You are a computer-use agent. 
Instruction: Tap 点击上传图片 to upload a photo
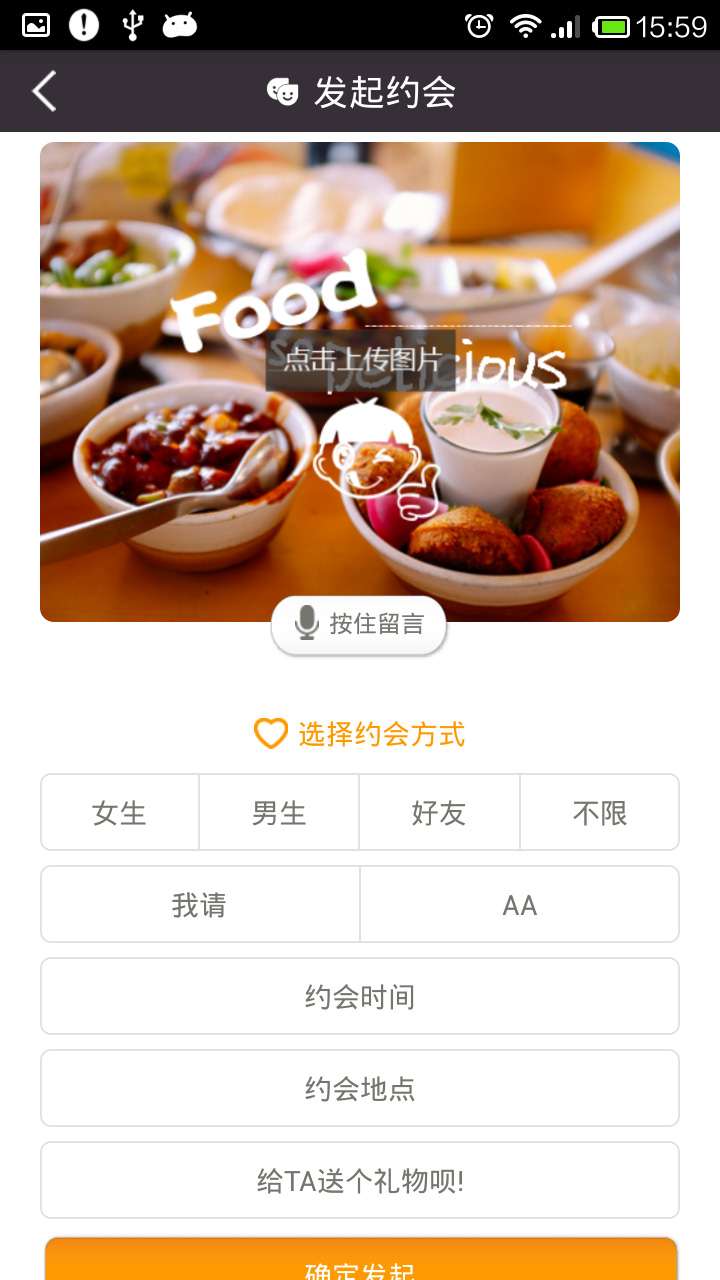point(360,360)
